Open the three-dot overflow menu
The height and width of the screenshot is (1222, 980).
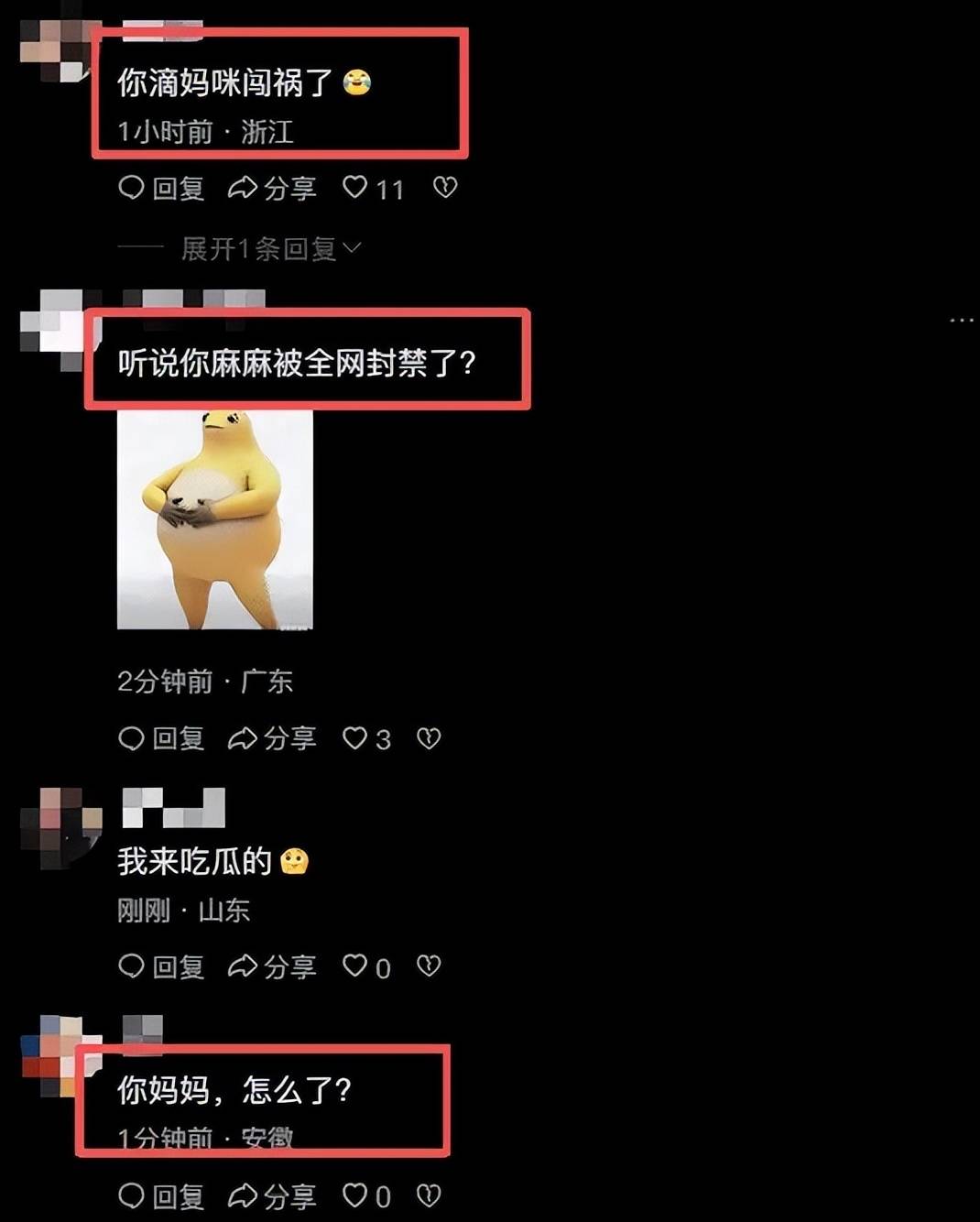click(x=961, y=321)
